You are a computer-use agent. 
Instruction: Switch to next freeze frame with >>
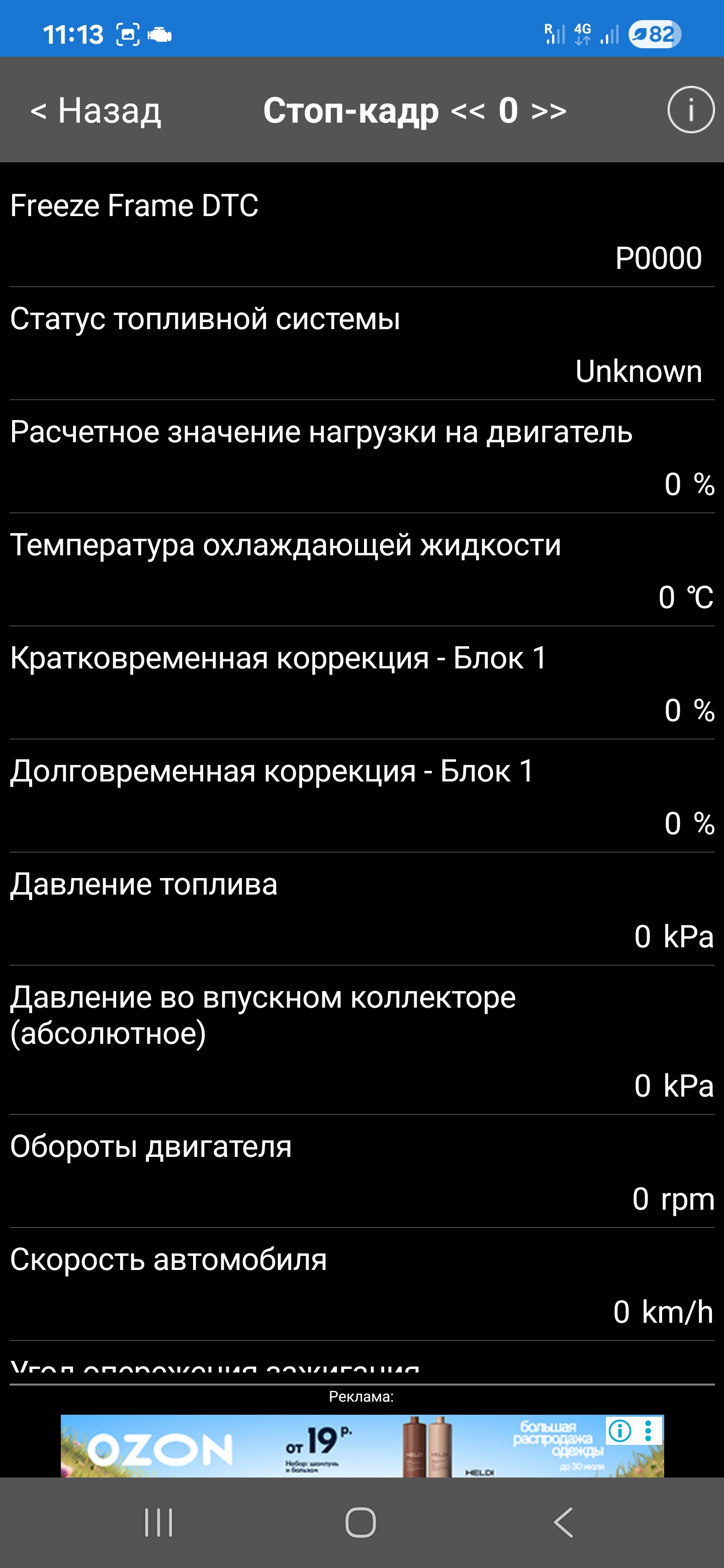coord(549,112)
